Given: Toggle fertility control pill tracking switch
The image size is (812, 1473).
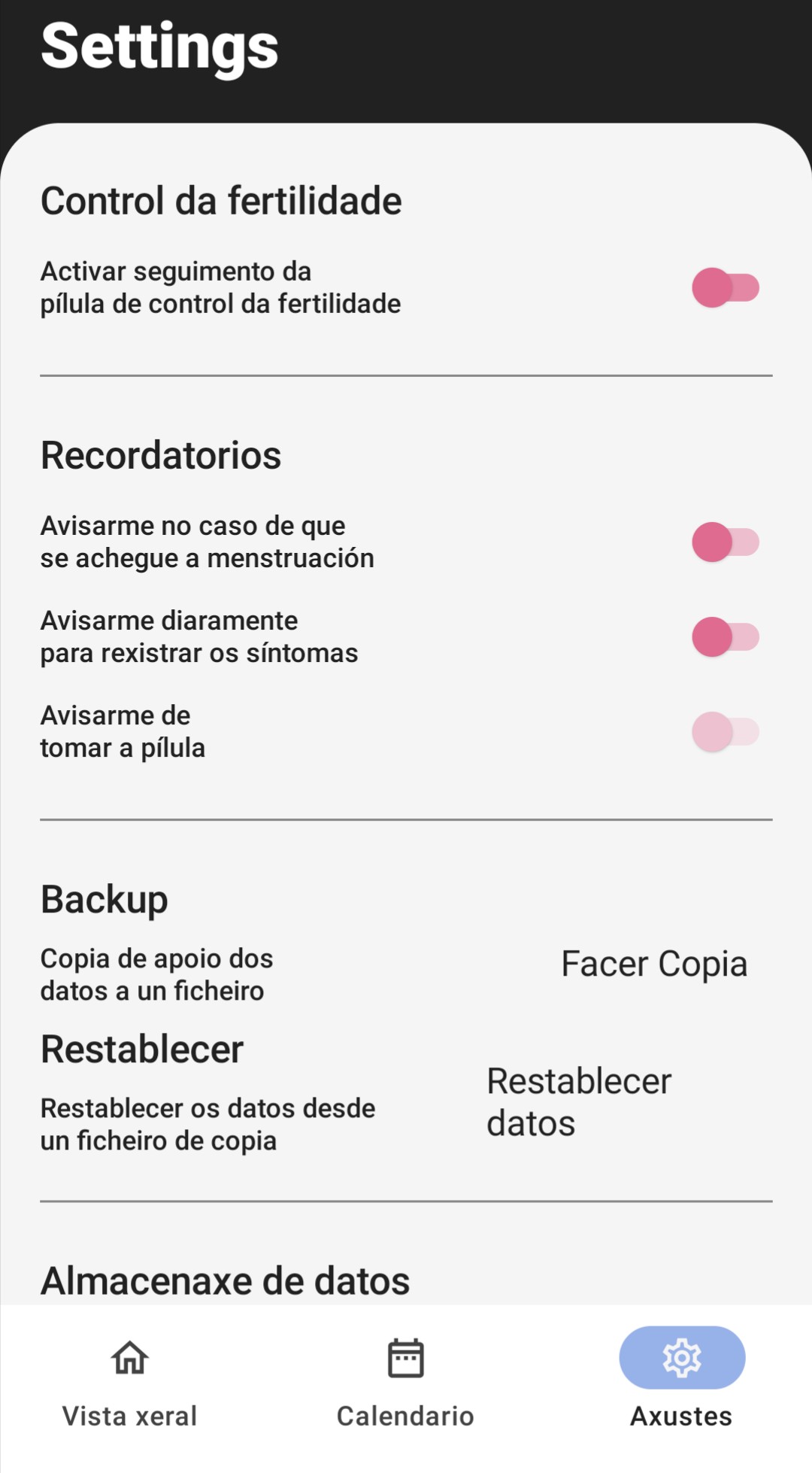Looking at the screenshot, I should (725, 287).
